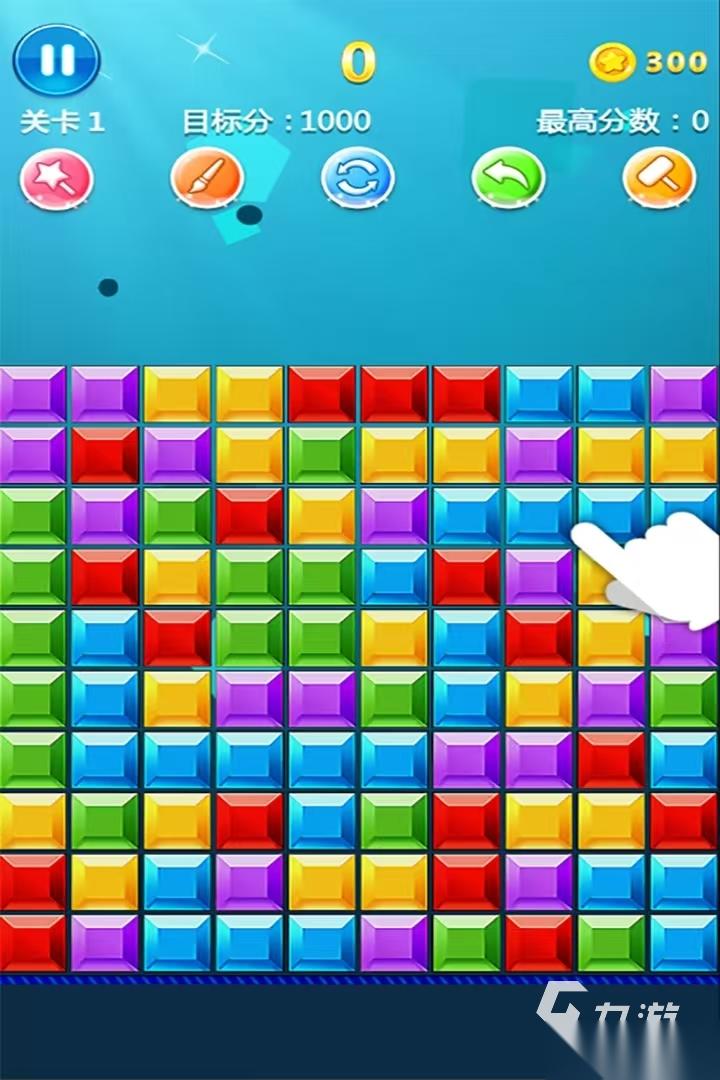This screenshot has height=1080, width=720.
Task: Pause the game
Action: coord(56,60)
